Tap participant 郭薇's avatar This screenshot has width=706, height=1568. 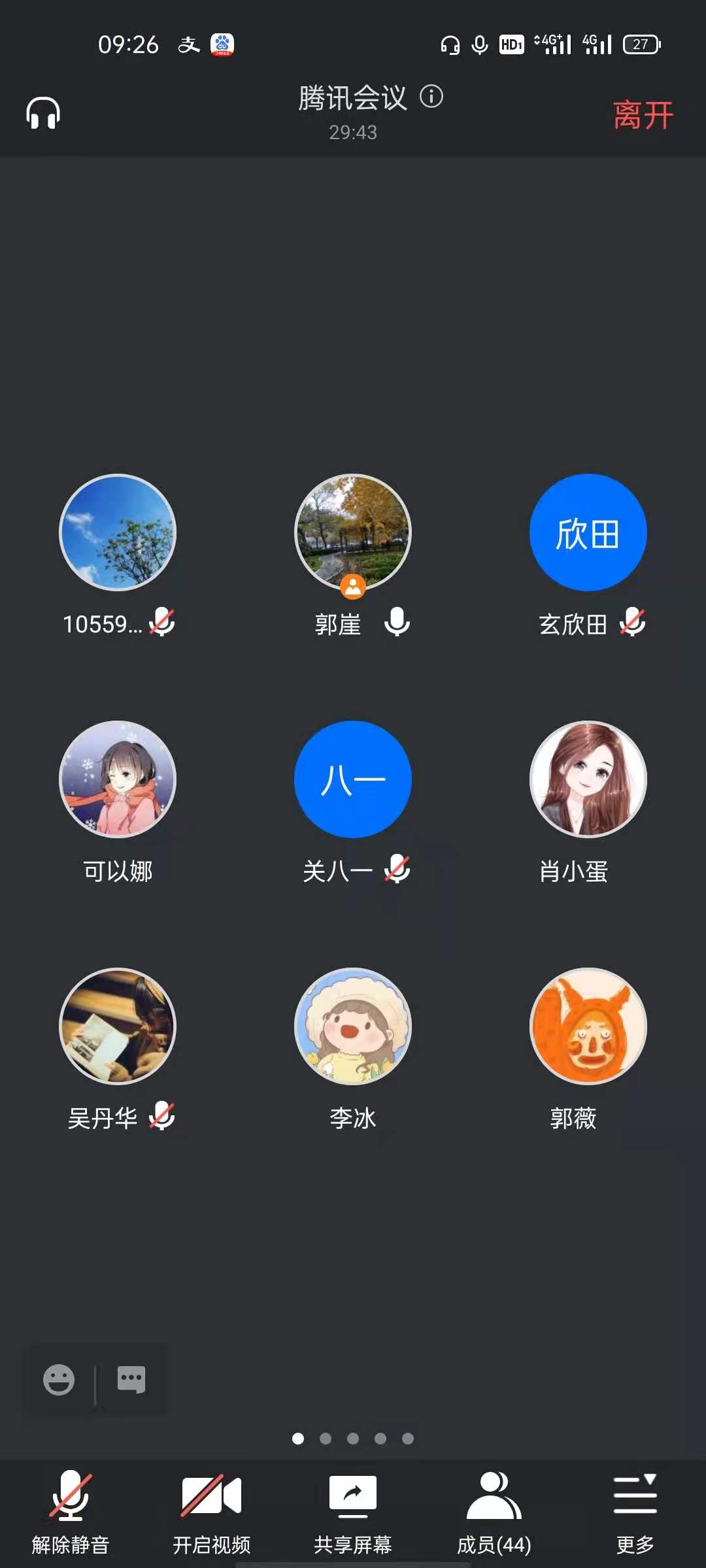[588, 1026]
